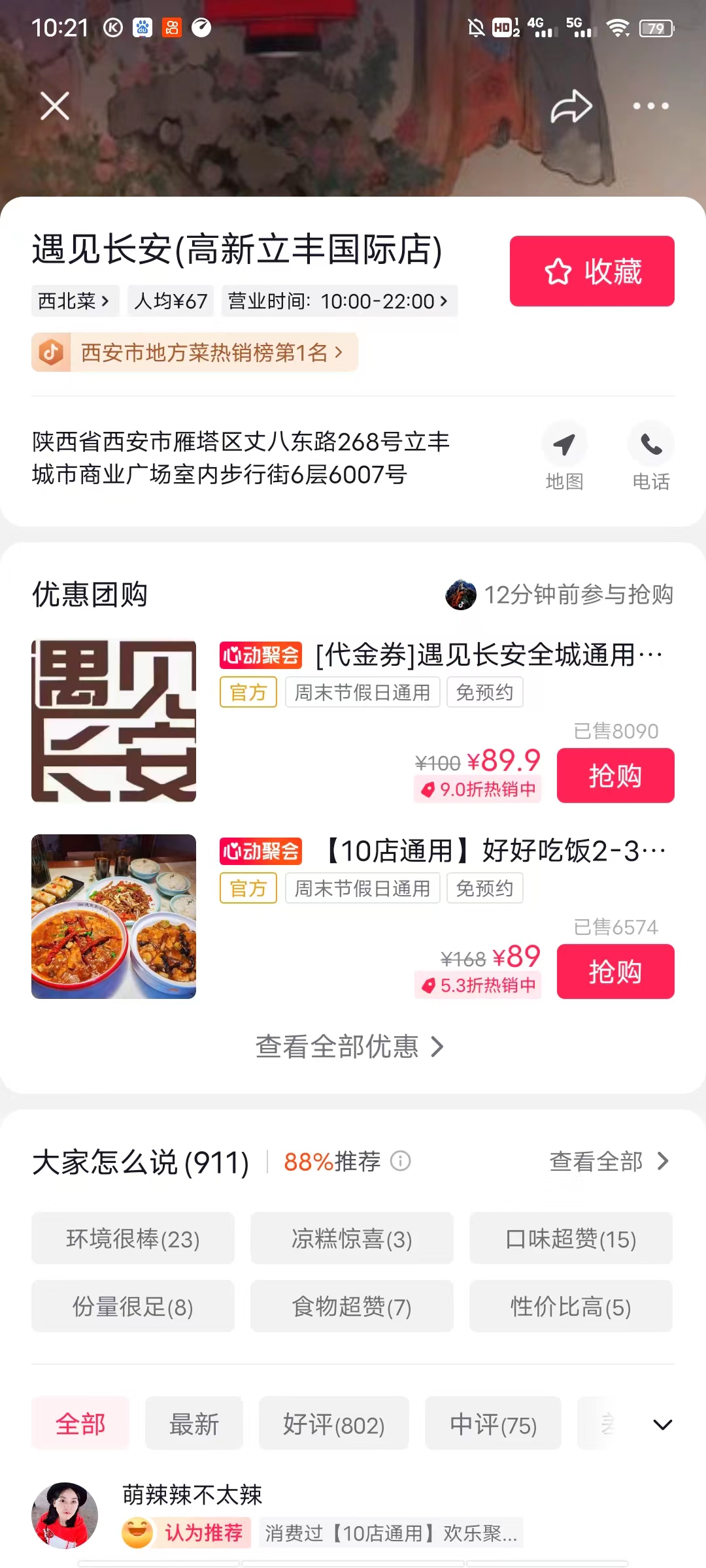Tap the 收藏 favorite button
The height and width of the screenshot is (1568, 706).
coord(591,271)
